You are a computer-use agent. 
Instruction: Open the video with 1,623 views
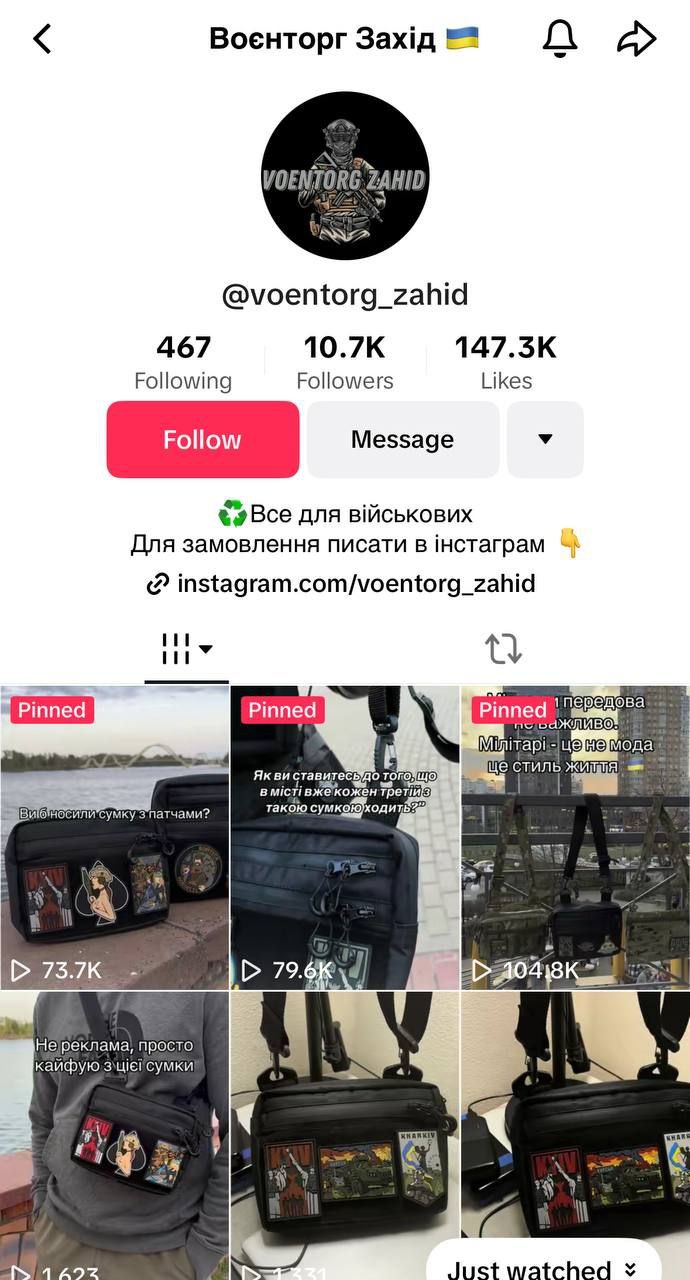coord(115,1130)
